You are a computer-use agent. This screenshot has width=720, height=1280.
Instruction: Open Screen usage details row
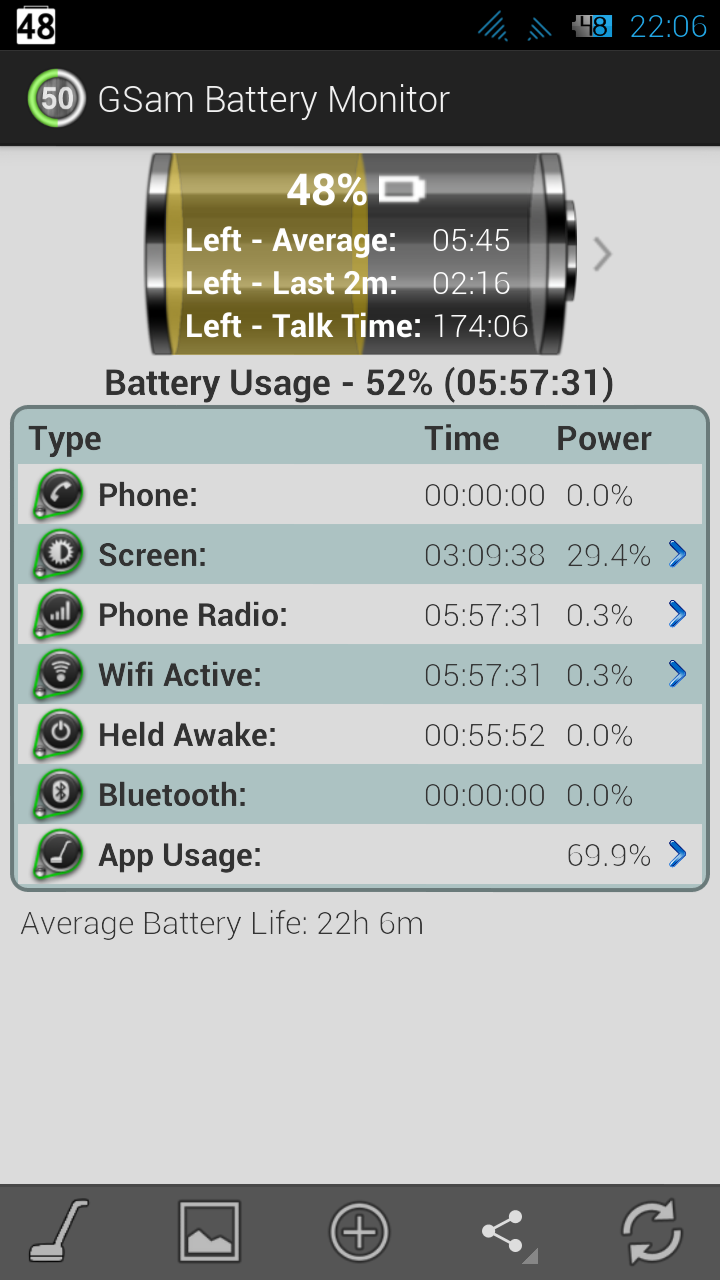point(360,555)
